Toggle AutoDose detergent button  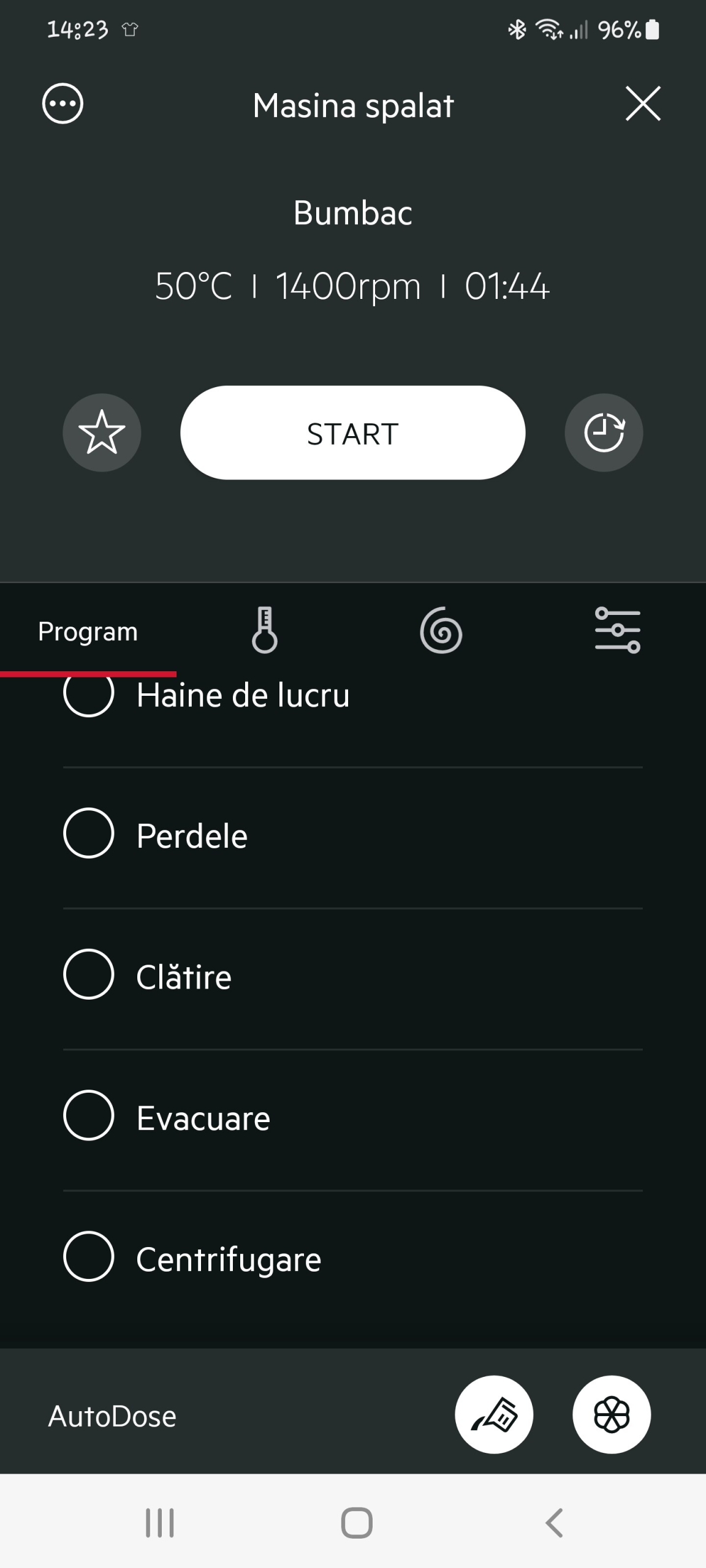click(494, 1415)
